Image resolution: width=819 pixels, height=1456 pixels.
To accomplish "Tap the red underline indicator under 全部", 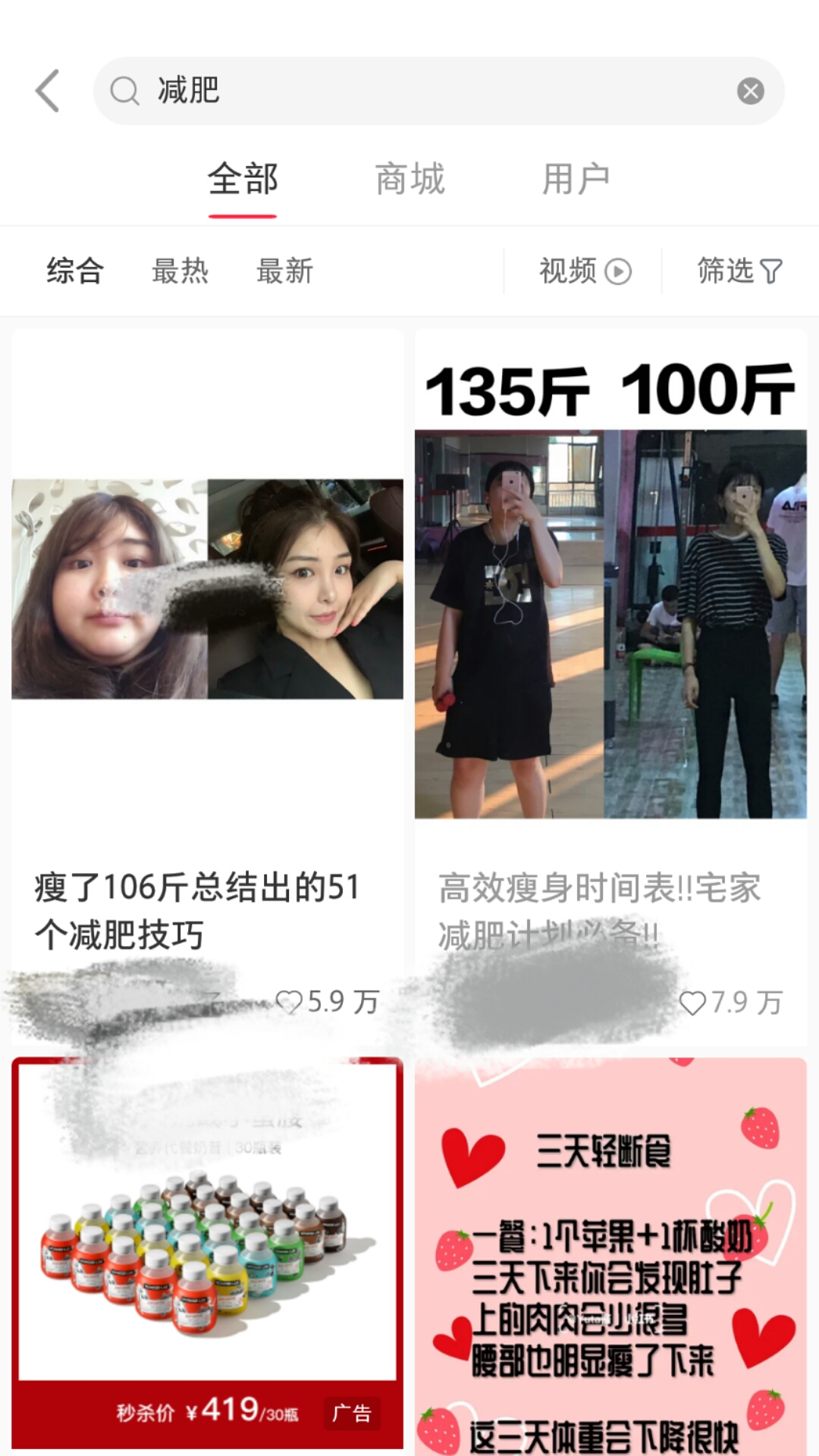I will click(242, 216).
